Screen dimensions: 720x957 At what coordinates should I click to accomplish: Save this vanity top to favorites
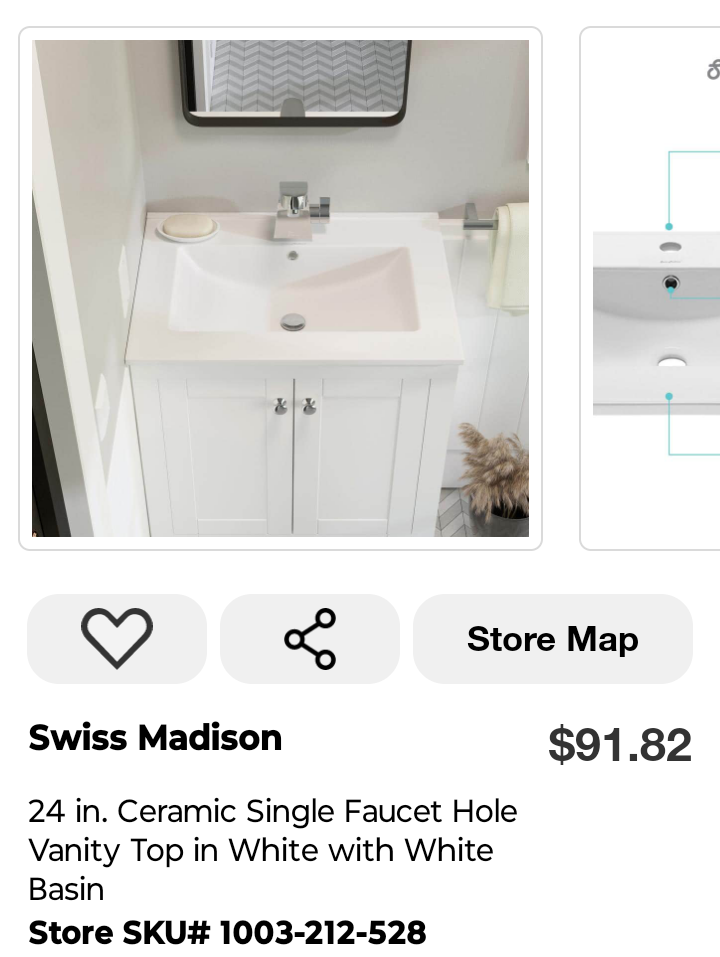pos(116,638)
